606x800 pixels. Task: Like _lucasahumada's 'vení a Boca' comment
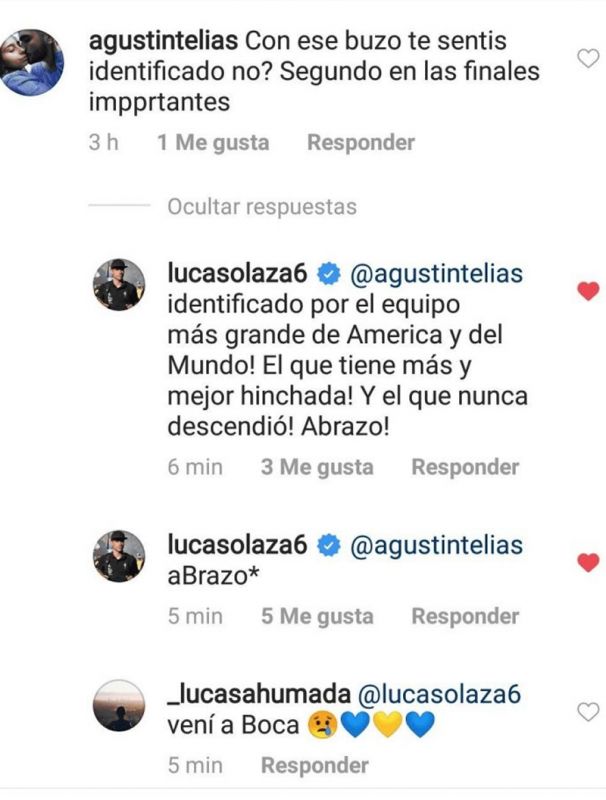tap(588, 712)
